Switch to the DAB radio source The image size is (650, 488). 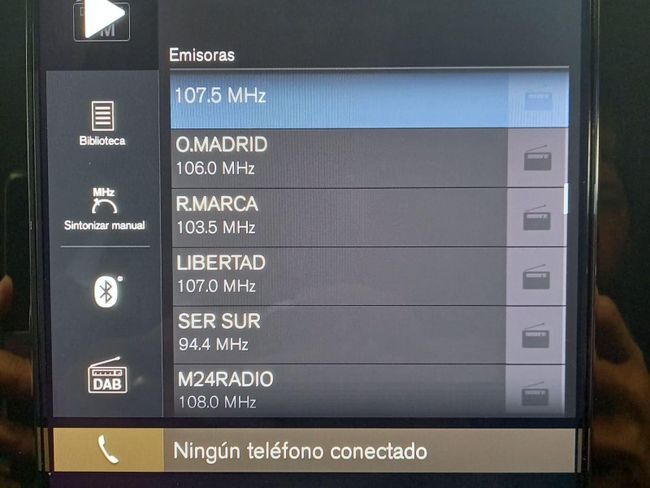pos(106,375)
